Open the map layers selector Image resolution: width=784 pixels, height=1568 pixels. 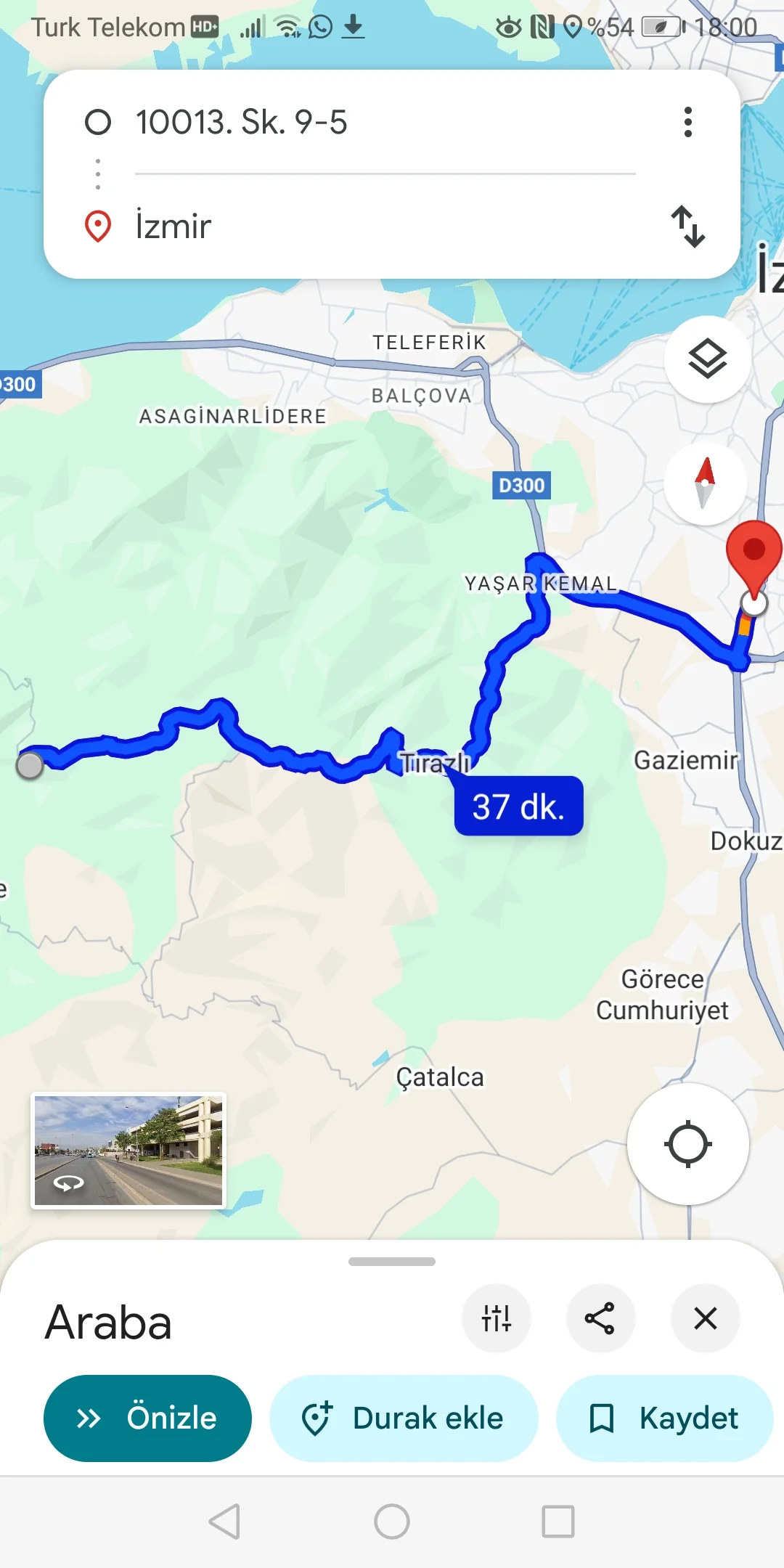click(x=705, y=357)
